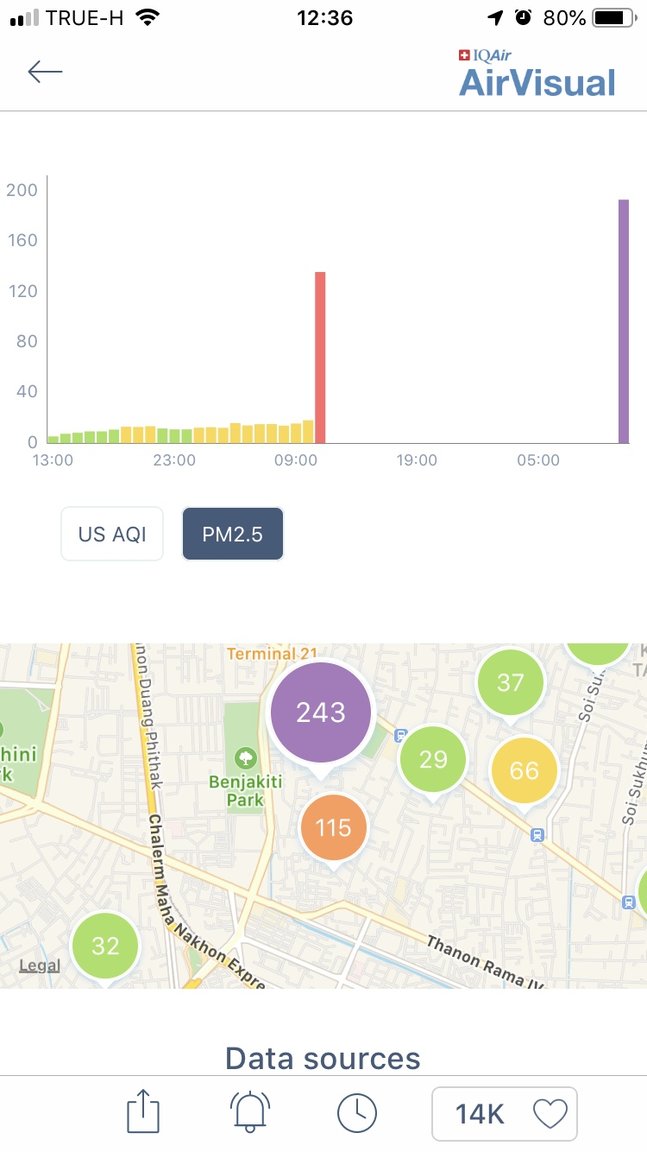
Task: View the green 37 station marker
Action: click(x=510, y=683)
